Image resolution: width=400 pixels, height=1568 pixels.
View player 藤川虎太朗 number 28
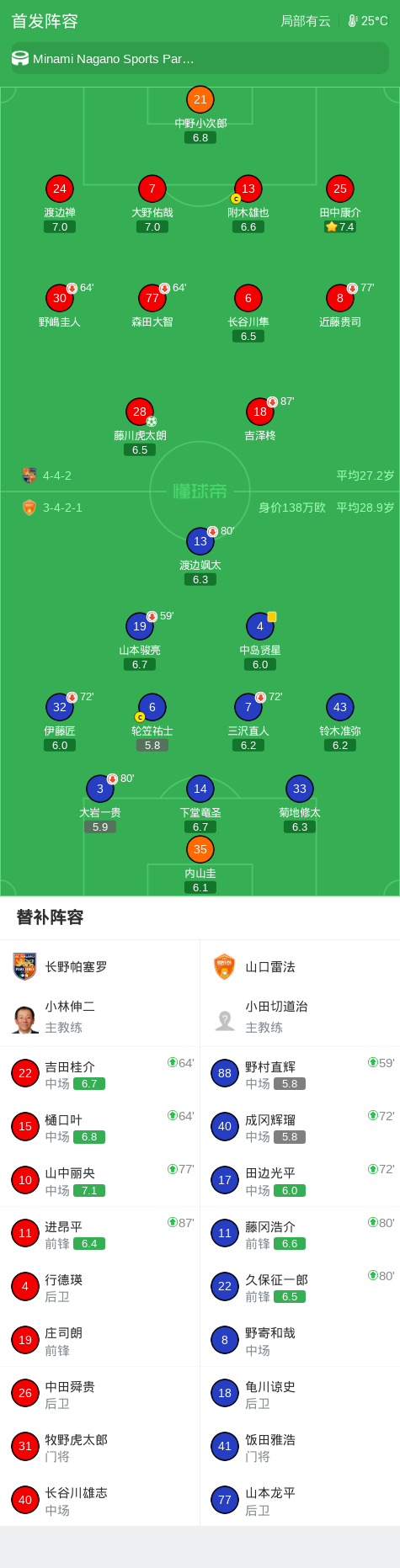click(x=140, y=427)
